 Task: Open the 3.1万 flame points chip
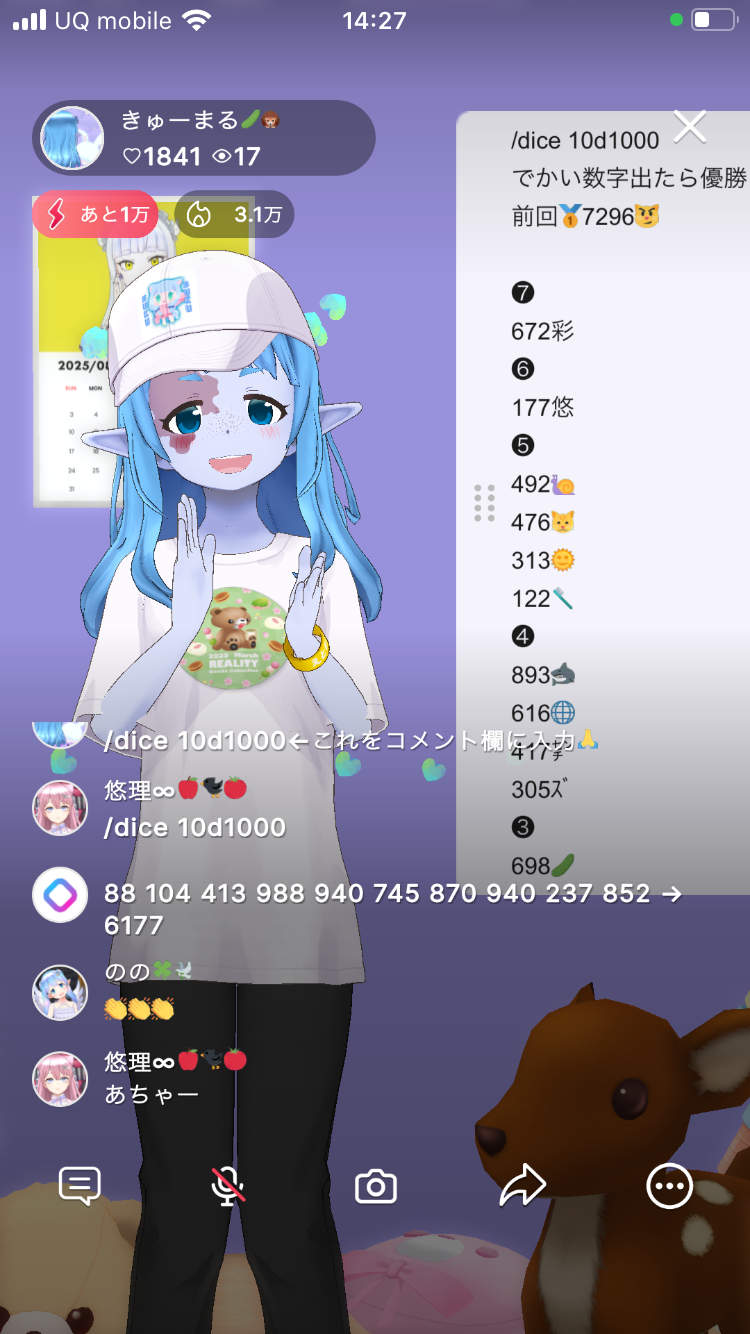point(234,214)
